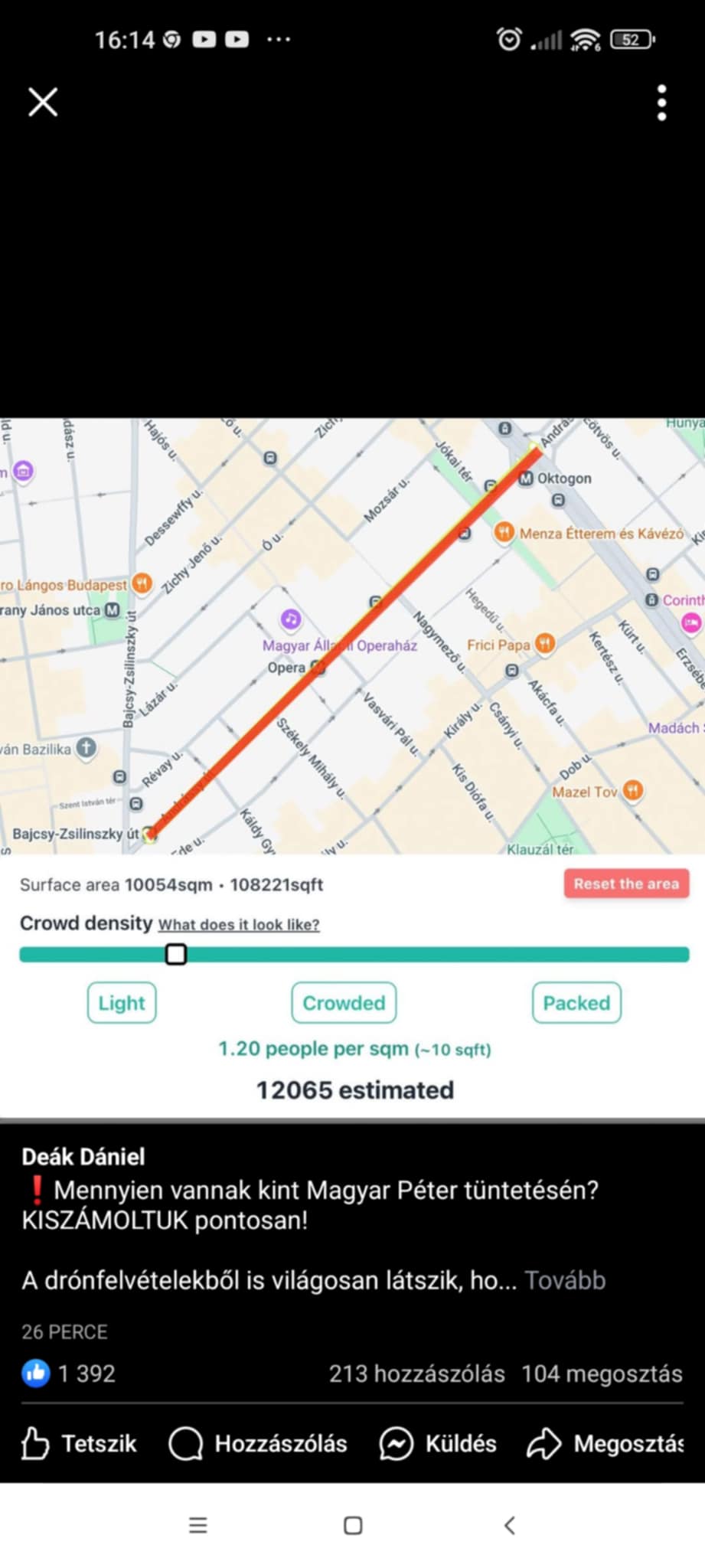Share the post with Megosztás
This screenshot has height=1568, width=705.
605,1444
